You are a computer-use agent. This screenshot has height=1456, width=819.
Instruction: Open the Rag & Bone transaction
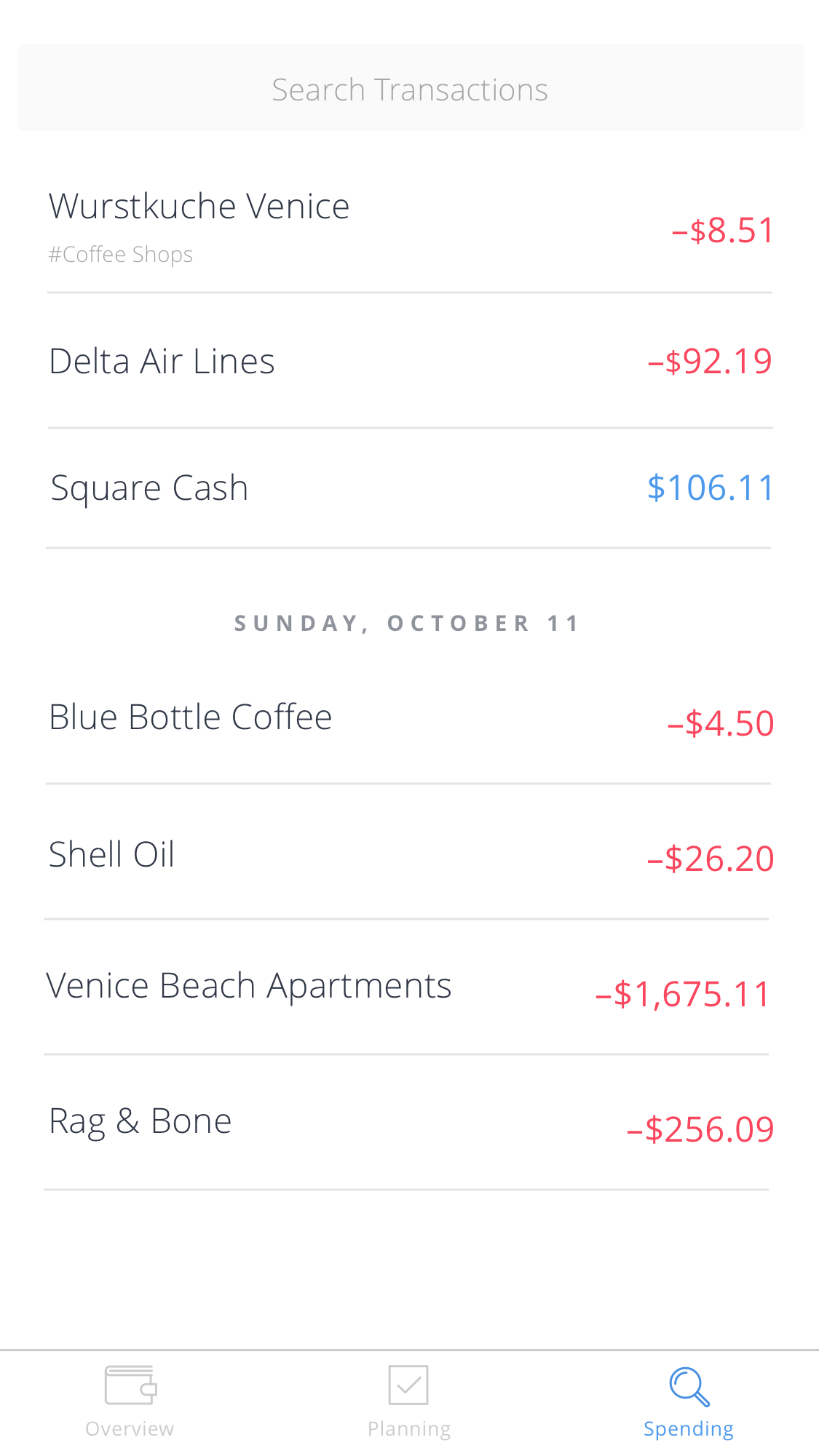point(409,1123)
